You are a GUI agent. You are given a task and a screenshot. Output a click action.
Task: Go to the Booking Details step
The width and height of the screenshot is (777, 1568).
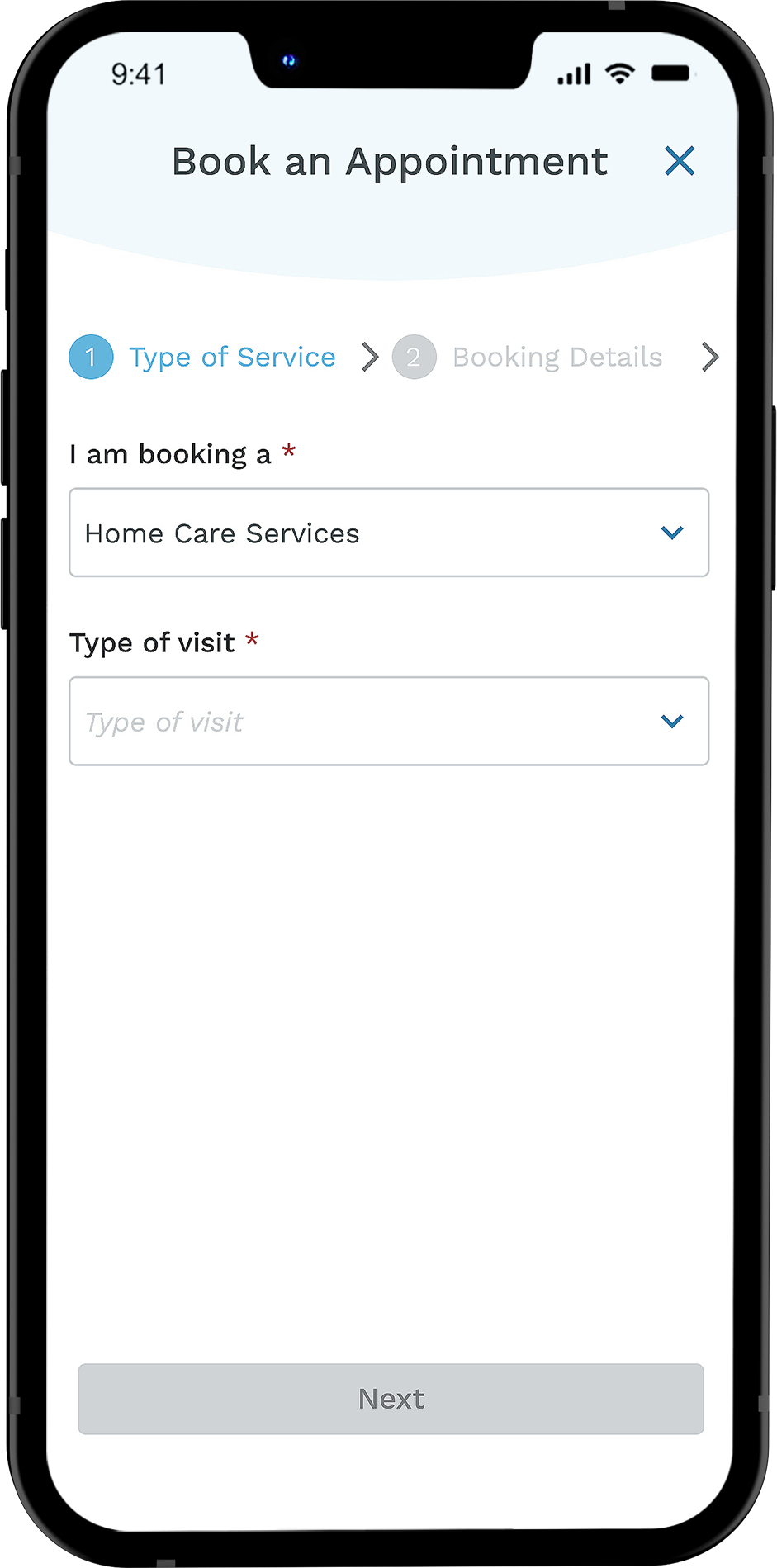(528, 358)
